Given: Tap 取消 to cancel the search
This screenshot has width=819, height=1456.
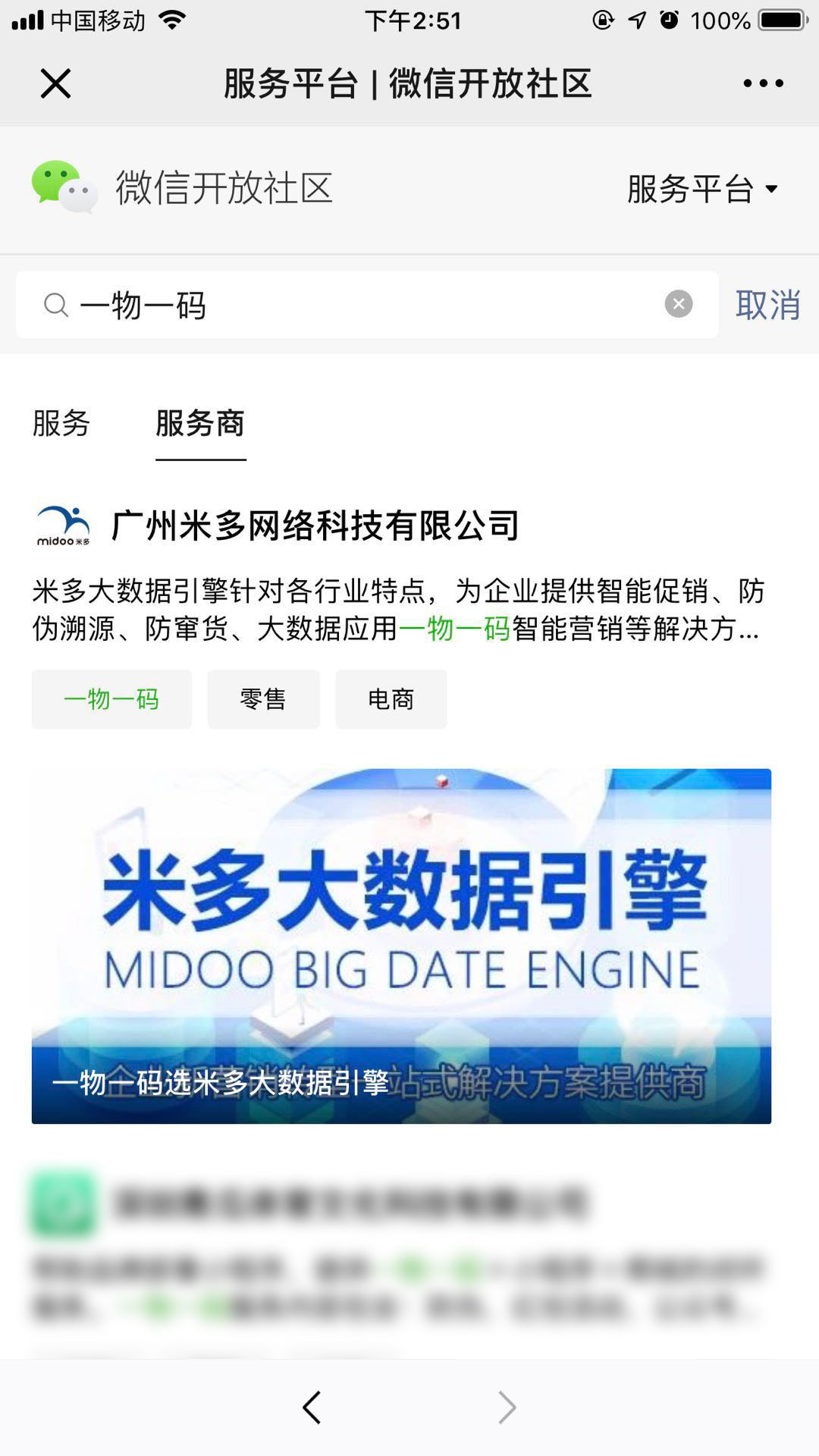Looking at the screenshot, I should click(x=767, y=305).
